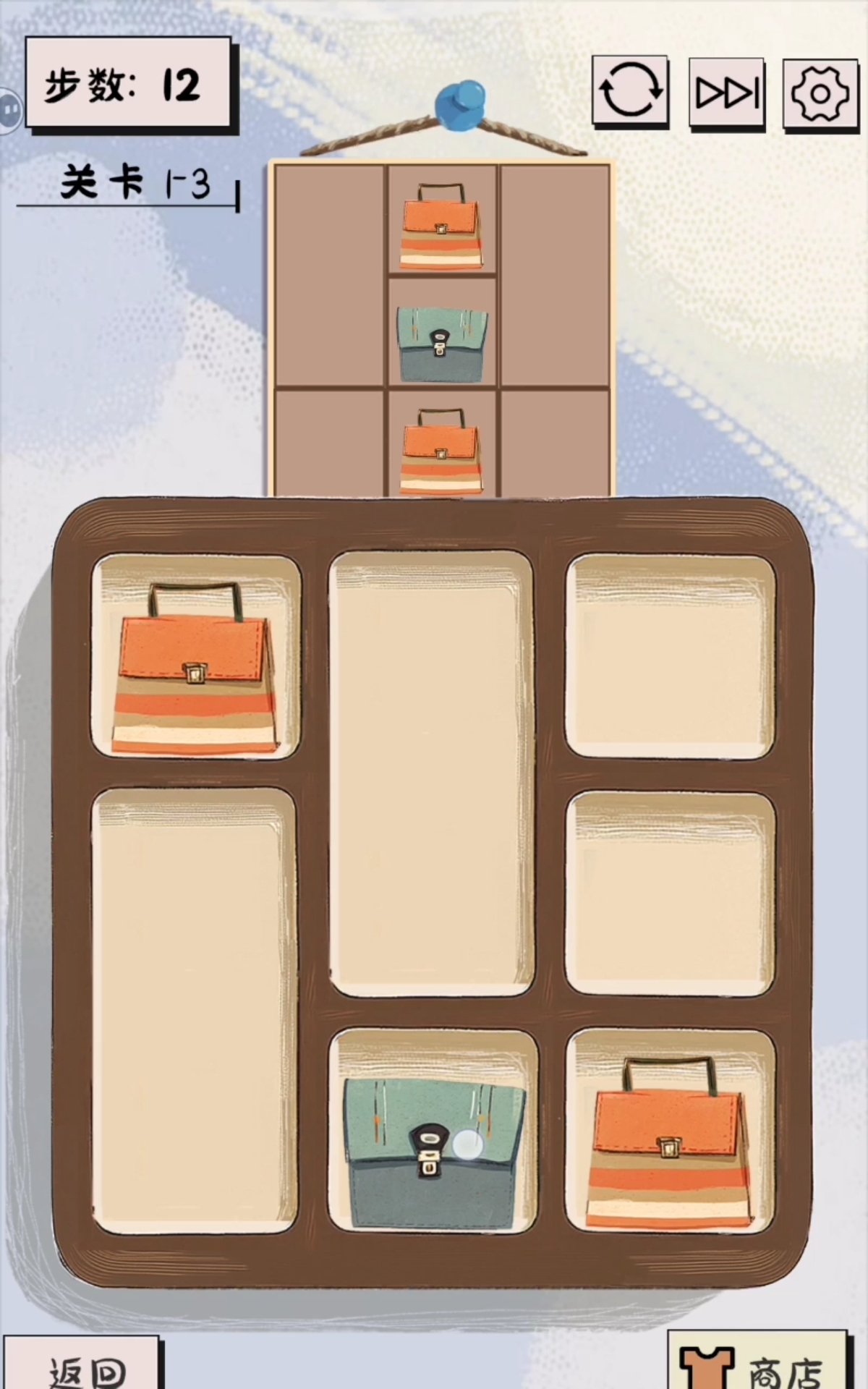Skip the level with the fast-forward icon
The height and width of the screenshot is (1389, 868).
tap(726, 93)
